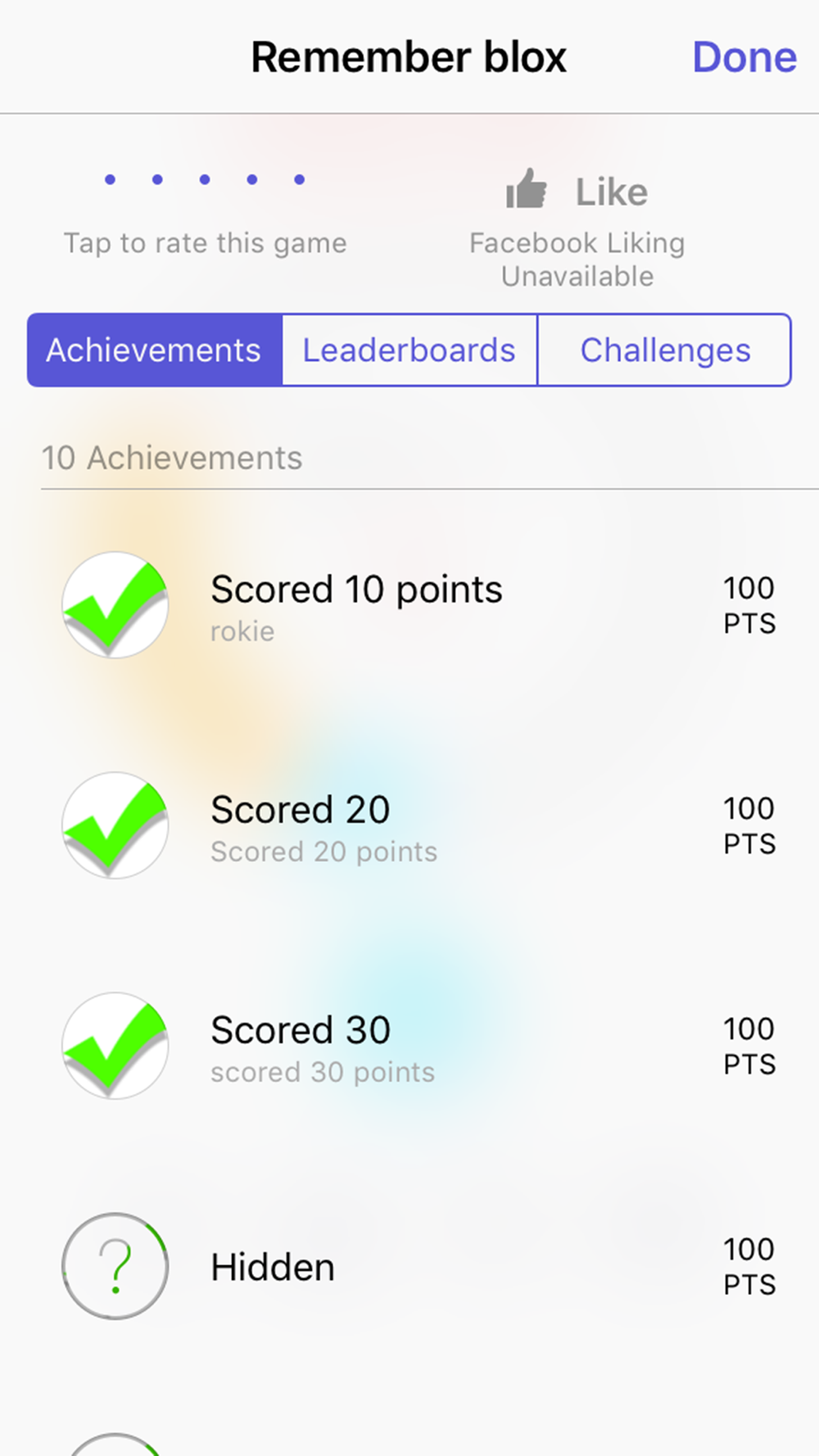Tap the dots to rate this game
The height and width of the screenshot is (1456, 819).
205,179
